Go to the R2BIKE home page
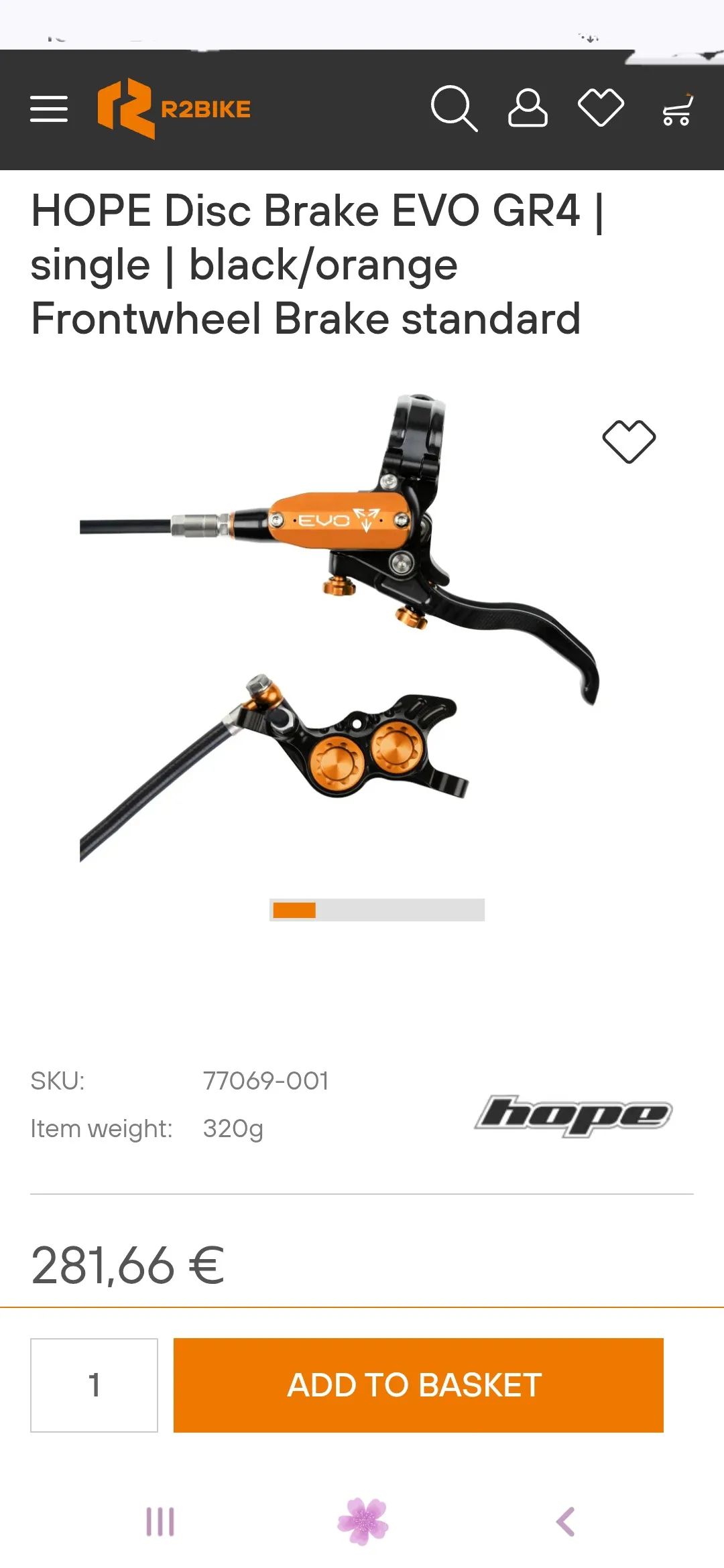Screen dimensions: 724x1568 pyautogui.click(x=174, y=109)
